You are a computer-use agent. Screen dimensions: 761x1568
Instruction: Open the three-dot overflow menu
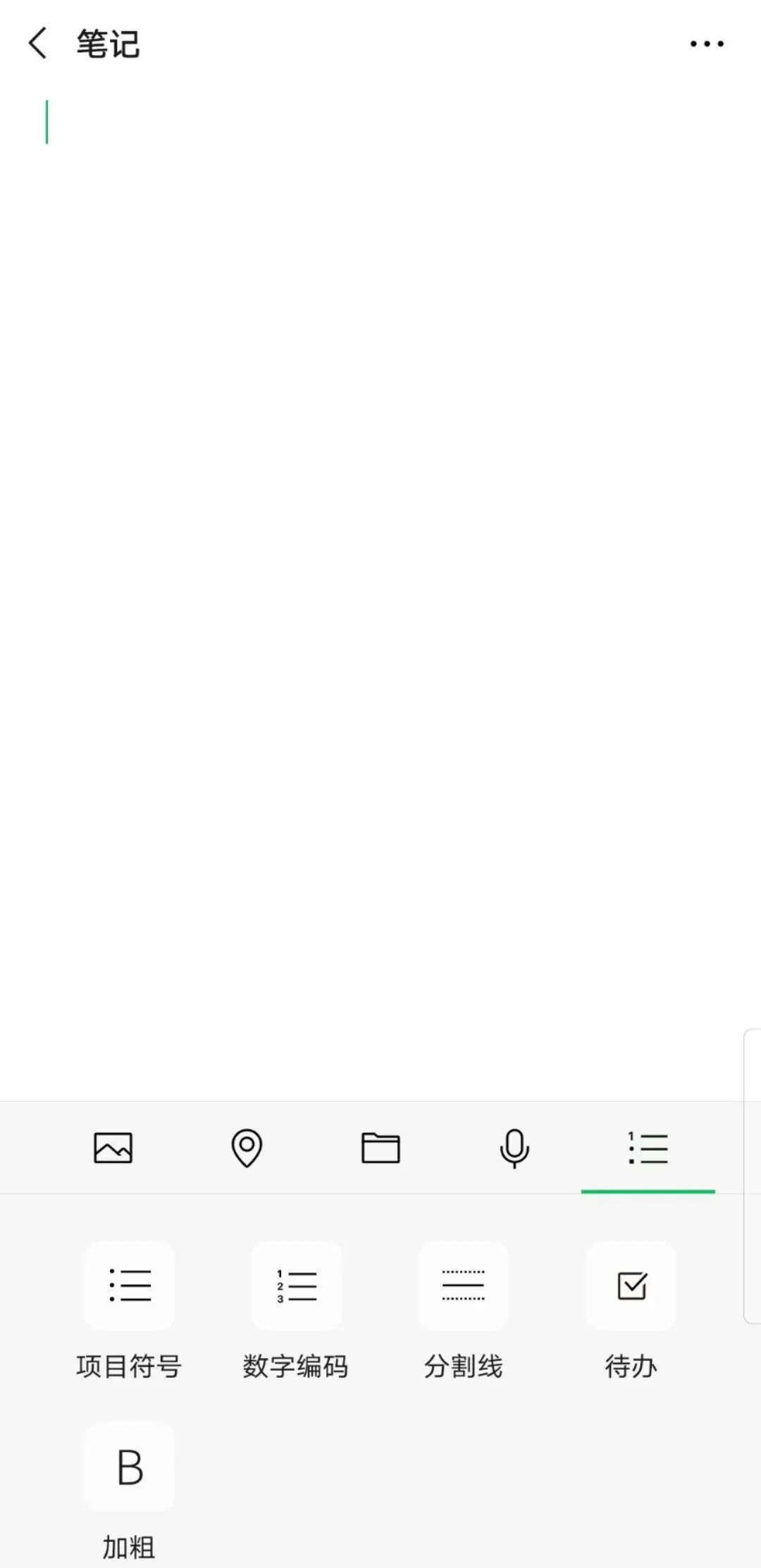[707, 44]
